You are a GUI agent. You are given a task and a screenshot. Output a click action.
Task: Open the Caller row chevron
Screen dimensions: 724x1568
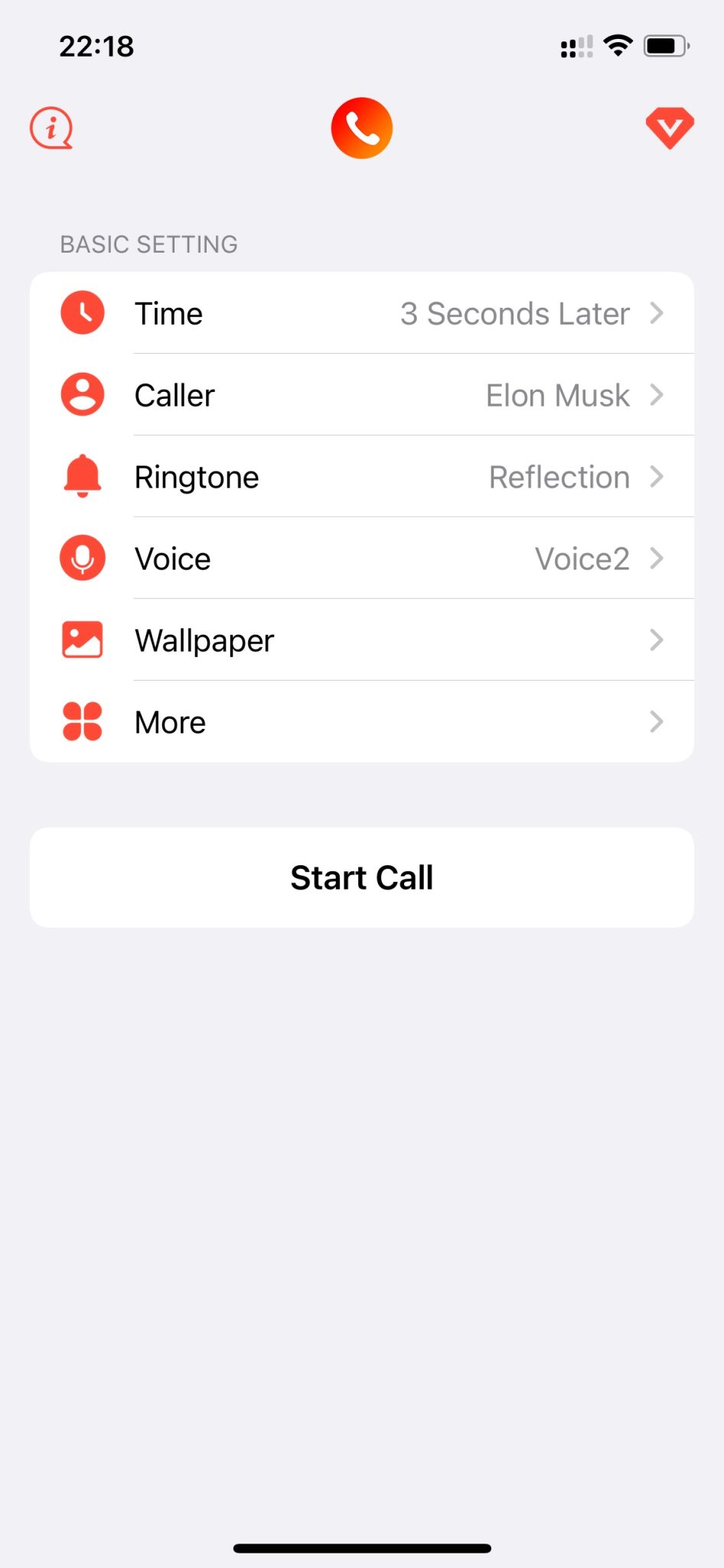coord(657,394)
